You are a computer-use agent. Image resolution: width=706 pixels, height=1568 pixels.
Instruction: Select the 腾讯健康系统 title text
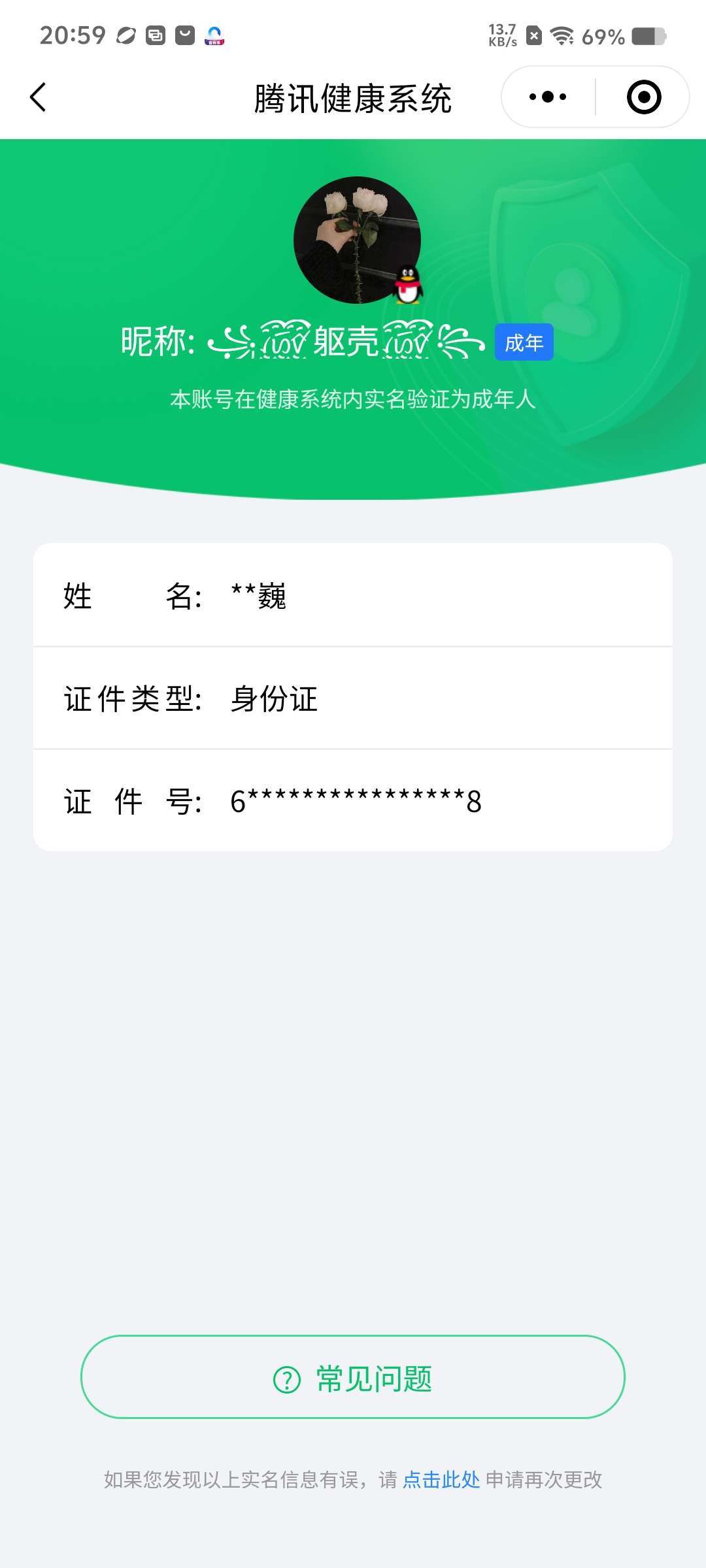353,96
